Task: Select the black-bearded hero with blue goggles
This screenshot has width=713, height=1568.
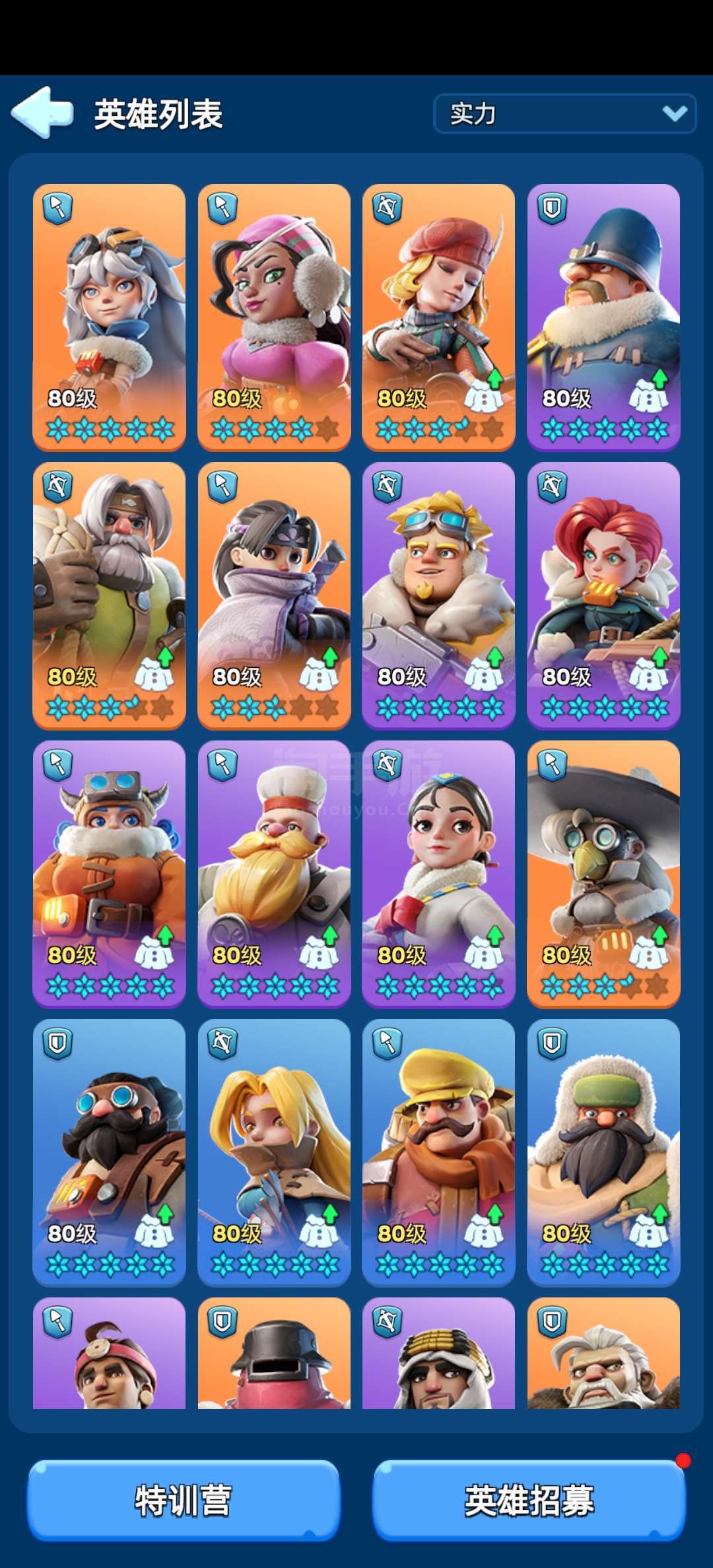Action: click(109, 1153)
